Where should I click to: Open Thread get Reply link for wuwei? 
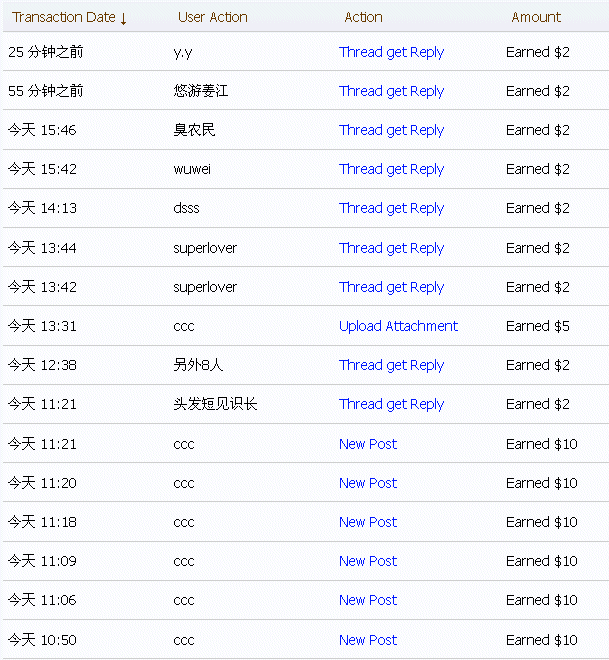pyautogui.click(x=391, y=169)
